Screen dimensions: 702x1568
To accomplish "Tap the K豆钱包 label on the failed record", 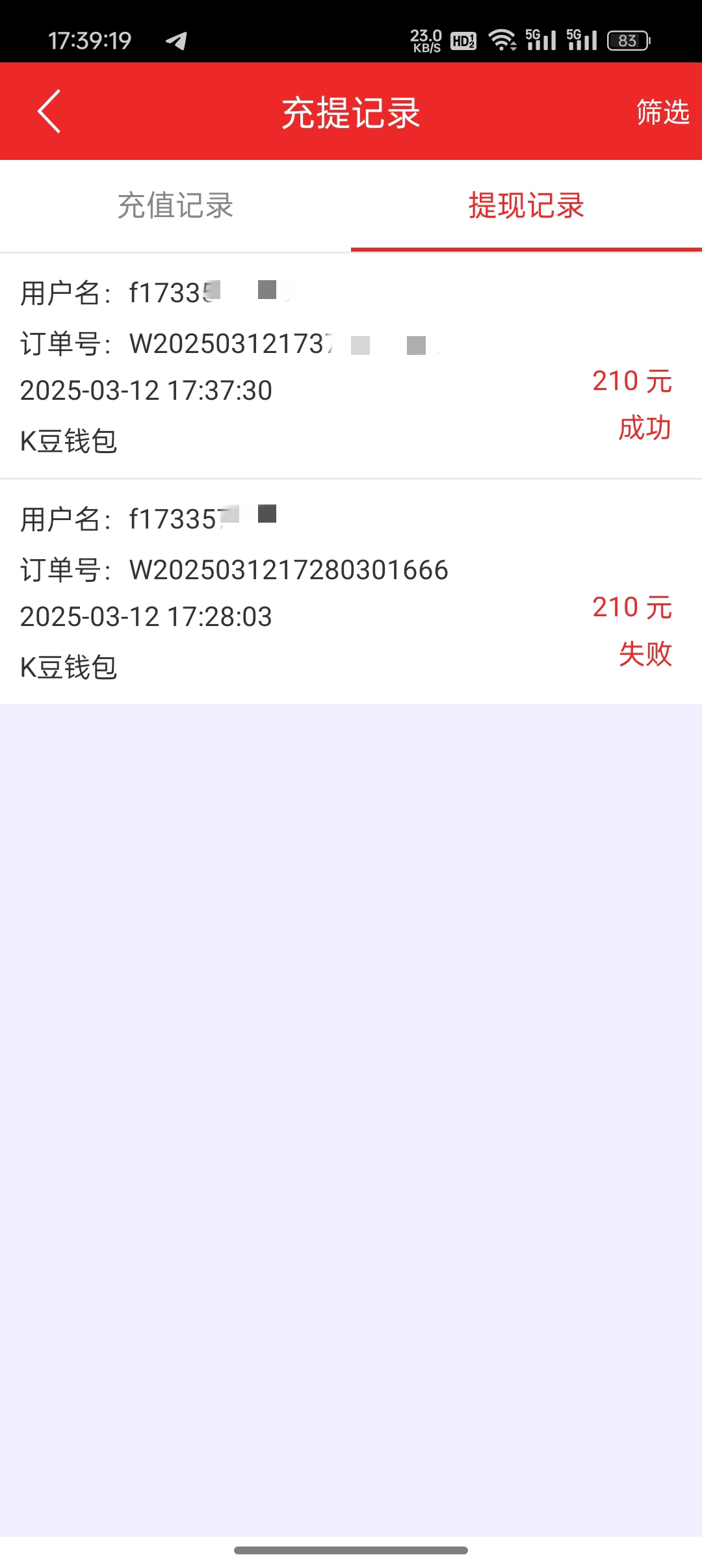I will pyautogui.click(x=70, y=666).
